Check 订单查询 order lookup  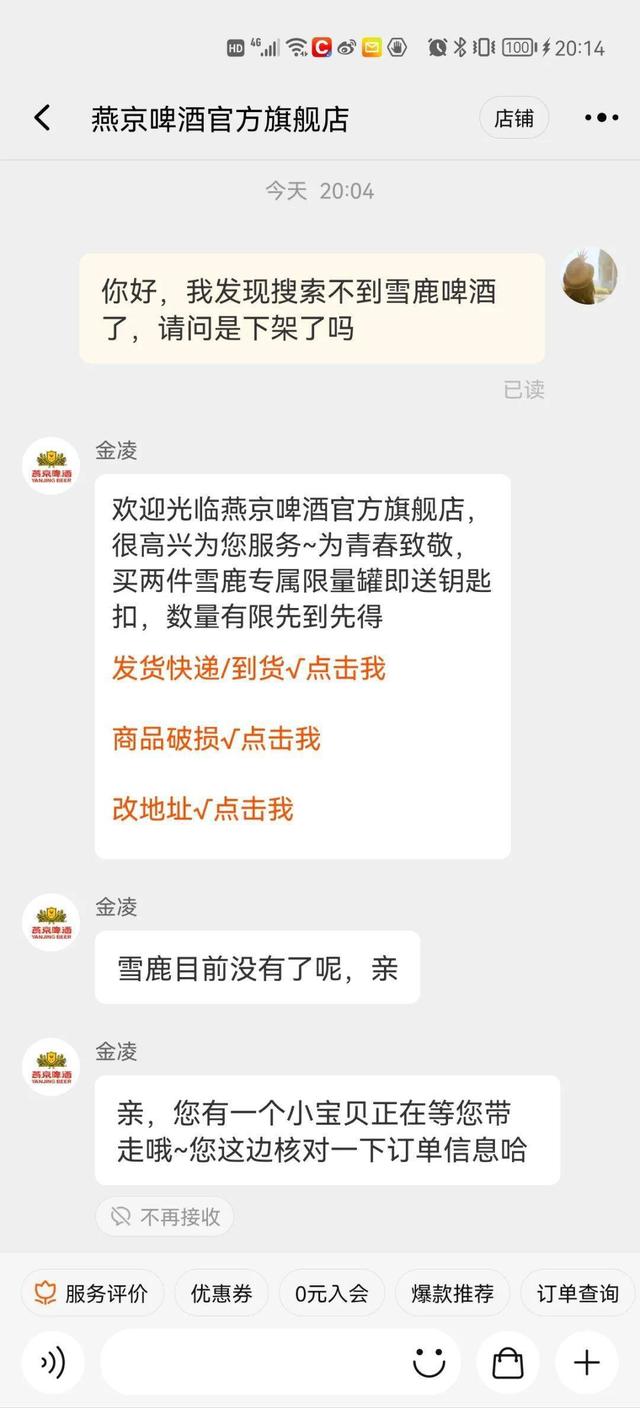(577, 1293)
